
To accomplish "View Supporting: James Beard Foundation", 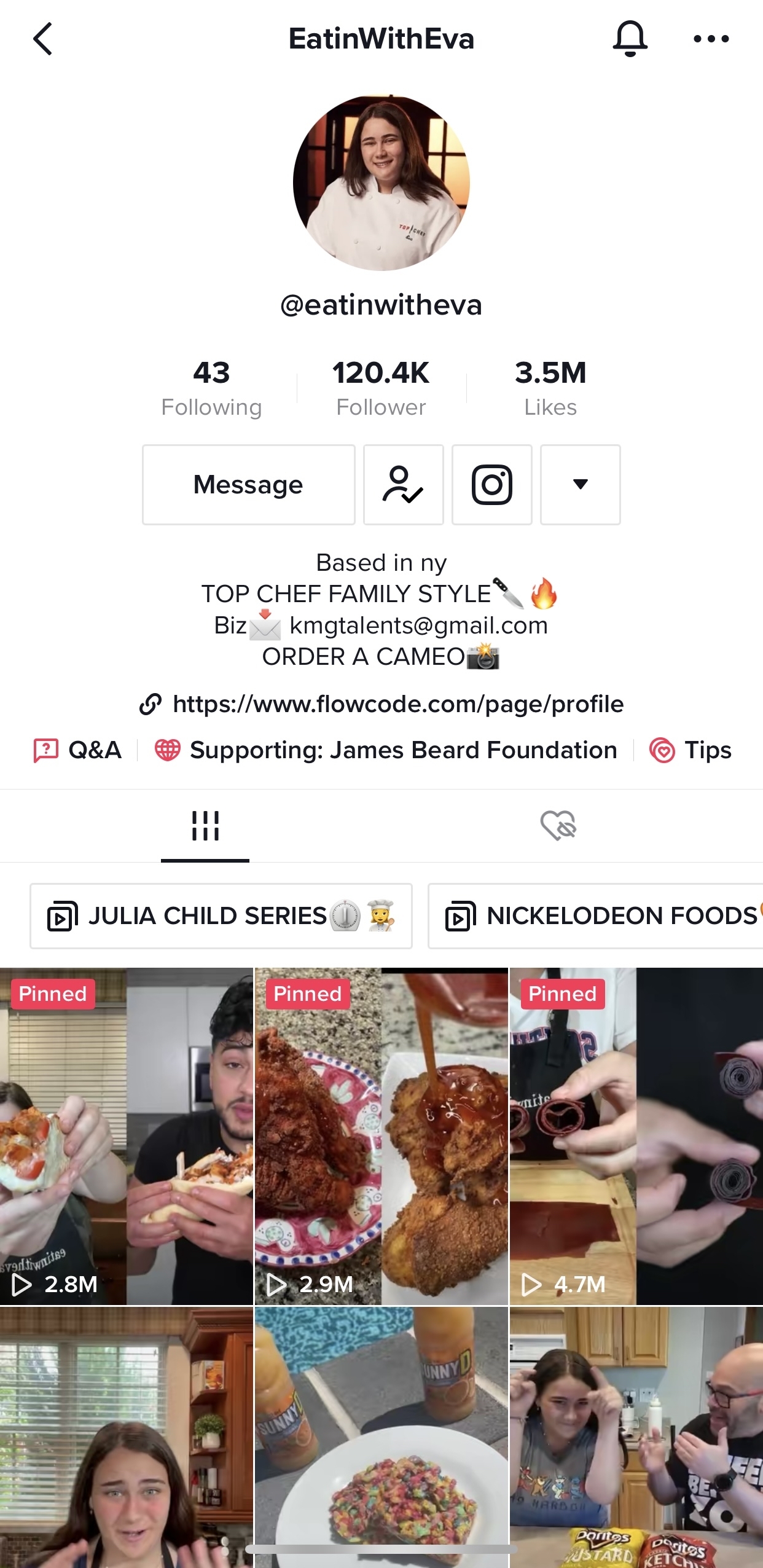I will point(386,750).
